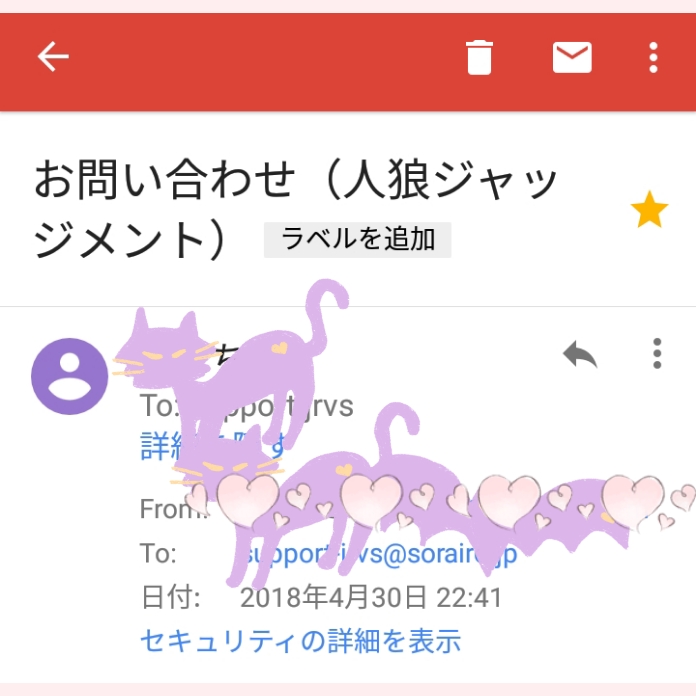Go back to the inbox
Viewport: 696px width, 696px height.
pyautogui.click(x=53, y=57)
